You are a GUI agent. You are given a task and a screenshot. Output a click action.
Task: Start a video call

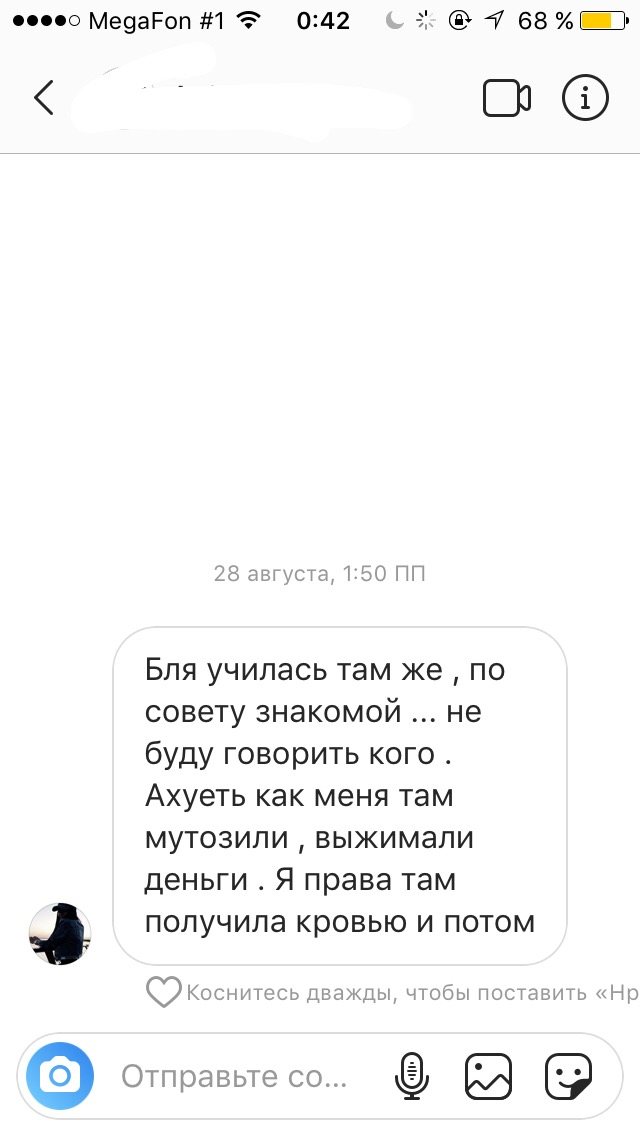506,98
